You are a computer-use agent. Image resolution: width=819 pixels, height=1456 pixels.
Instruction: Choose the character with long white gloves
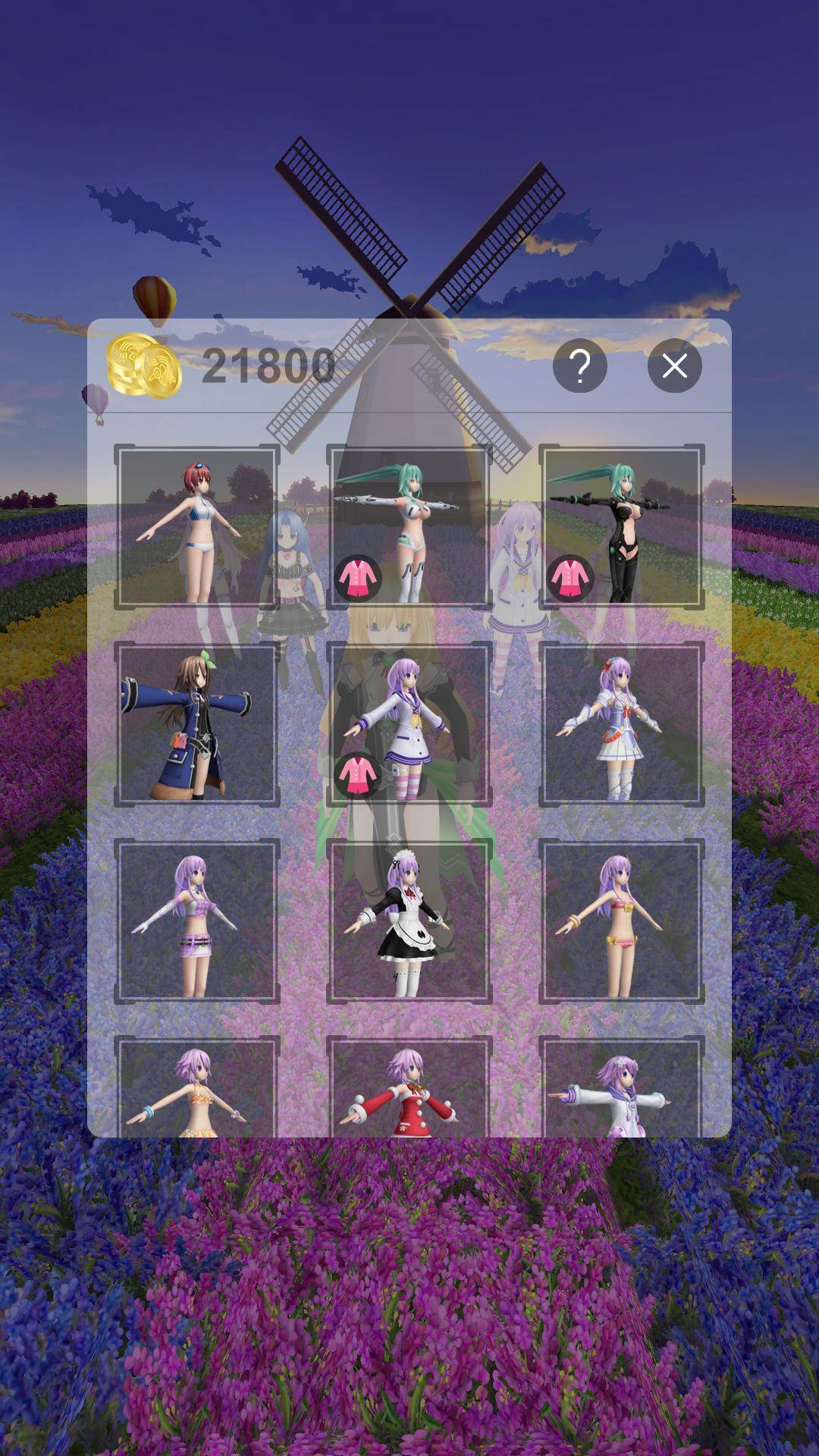pos(196,921)
